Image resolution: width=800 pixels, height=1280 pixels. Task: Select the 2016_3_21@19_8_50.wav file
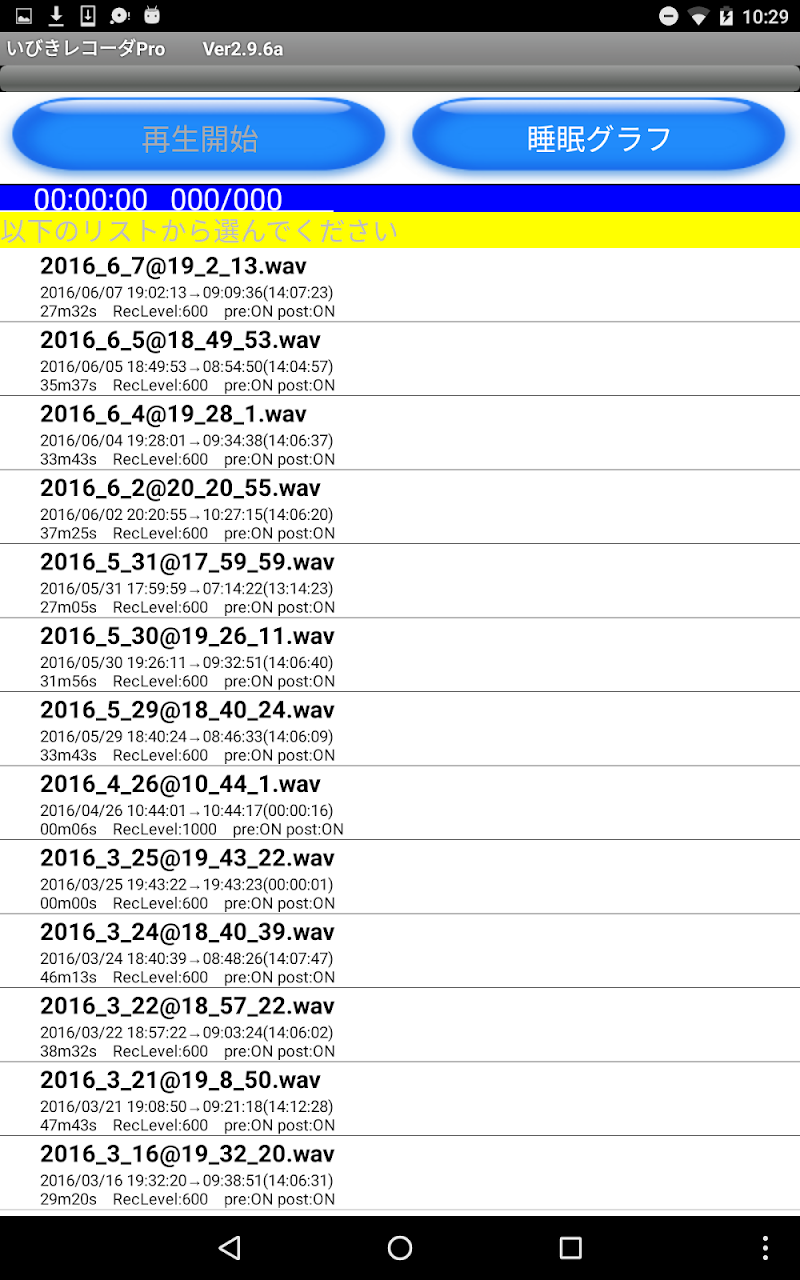[x=400, y=1099]
